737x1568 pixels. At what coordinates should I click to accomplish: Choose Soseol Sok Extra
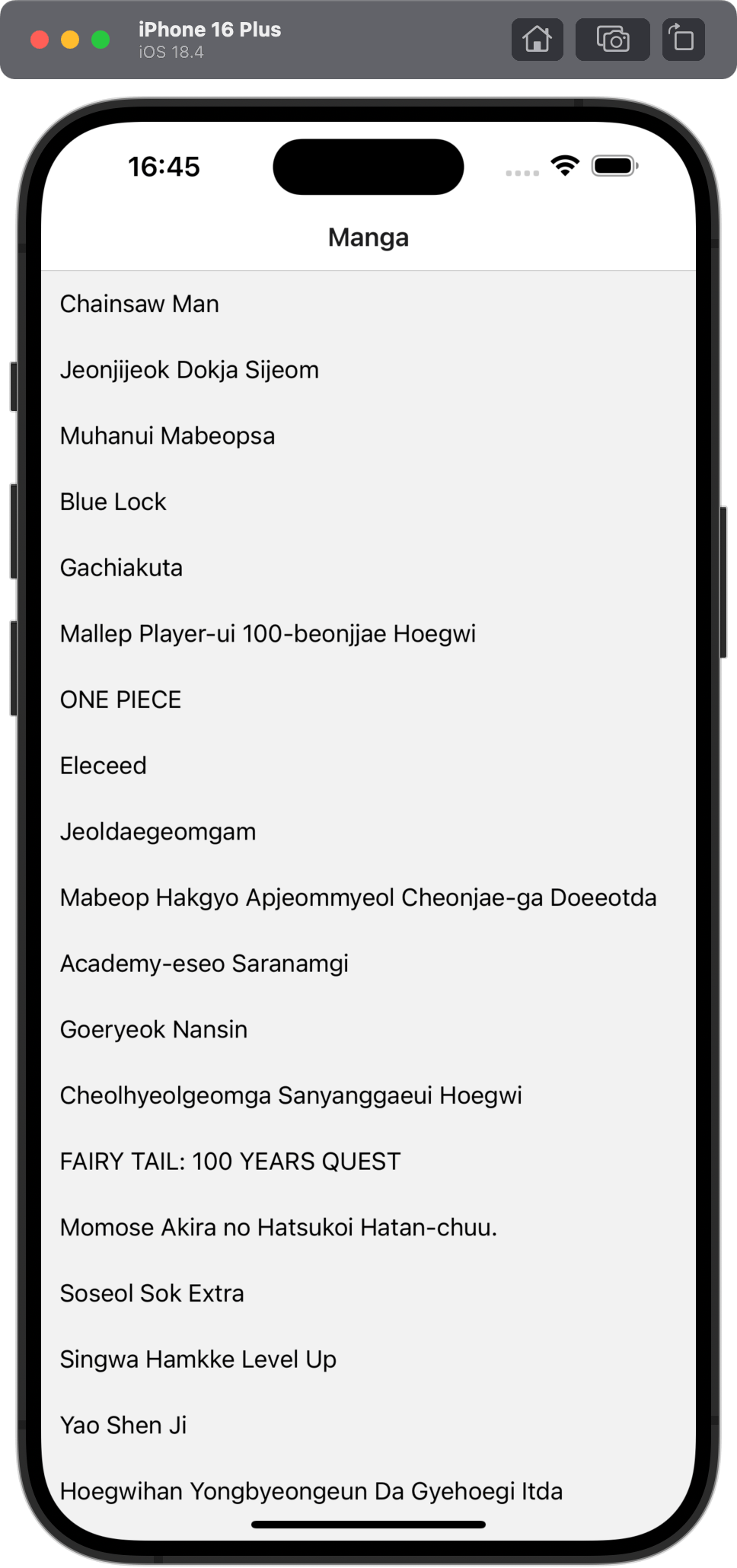[152, 1293]
